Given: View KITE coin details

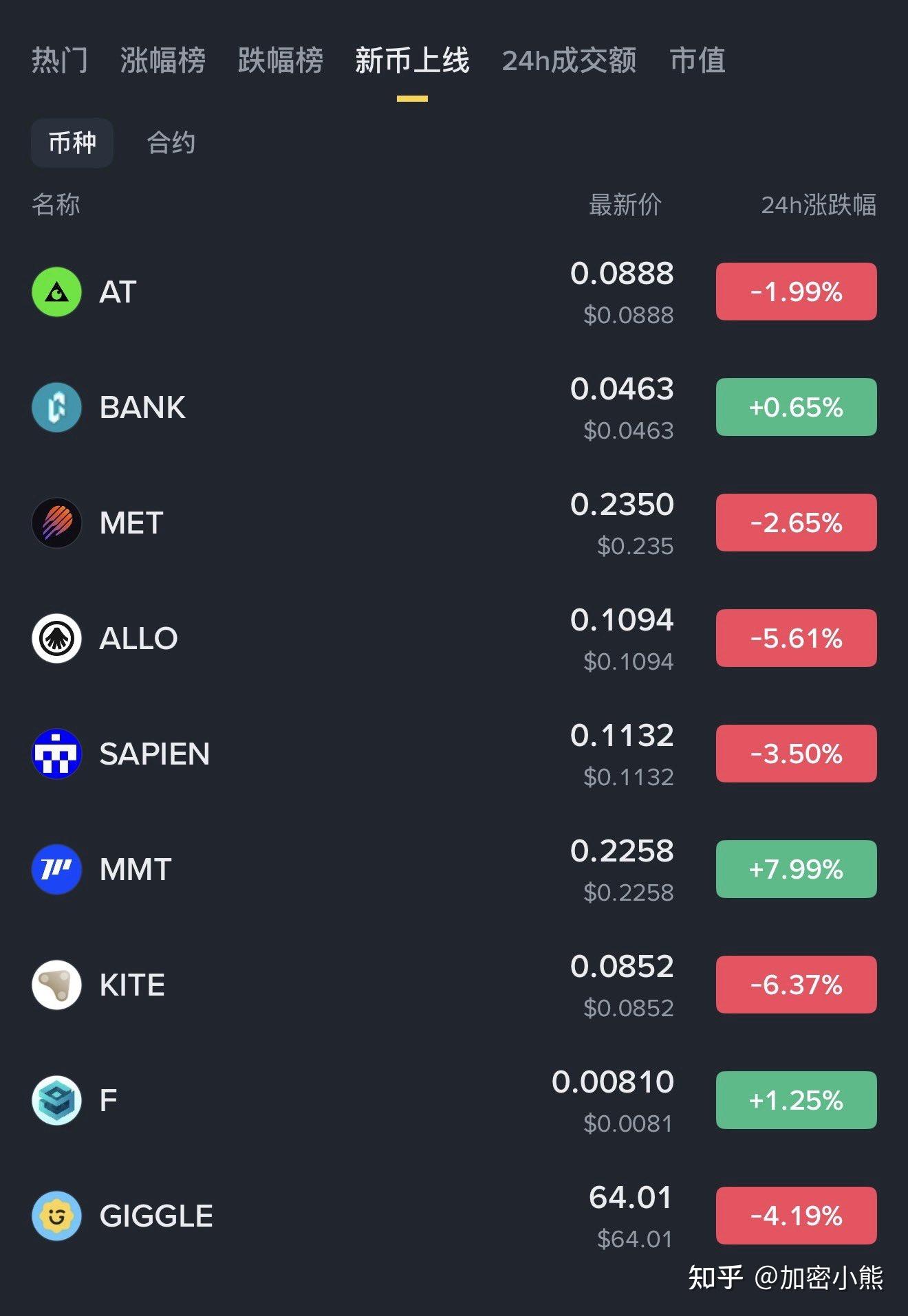Looking at the screenshot, I should pyautogui.click(x=131, y=985).
